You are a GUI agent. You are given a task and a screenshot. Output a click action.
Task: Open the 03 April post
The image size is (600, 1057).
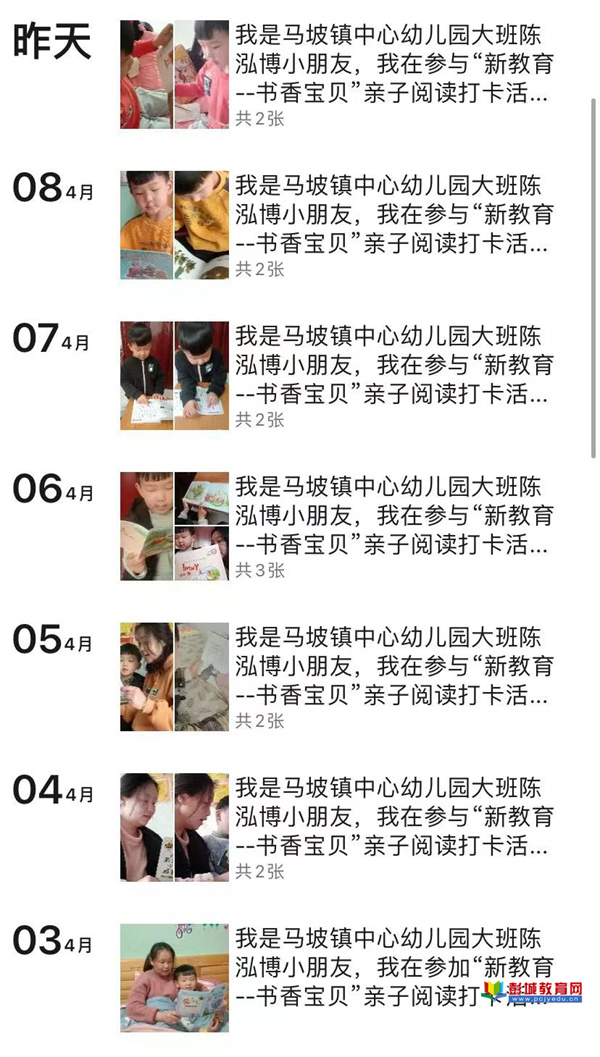coord(393,967)
